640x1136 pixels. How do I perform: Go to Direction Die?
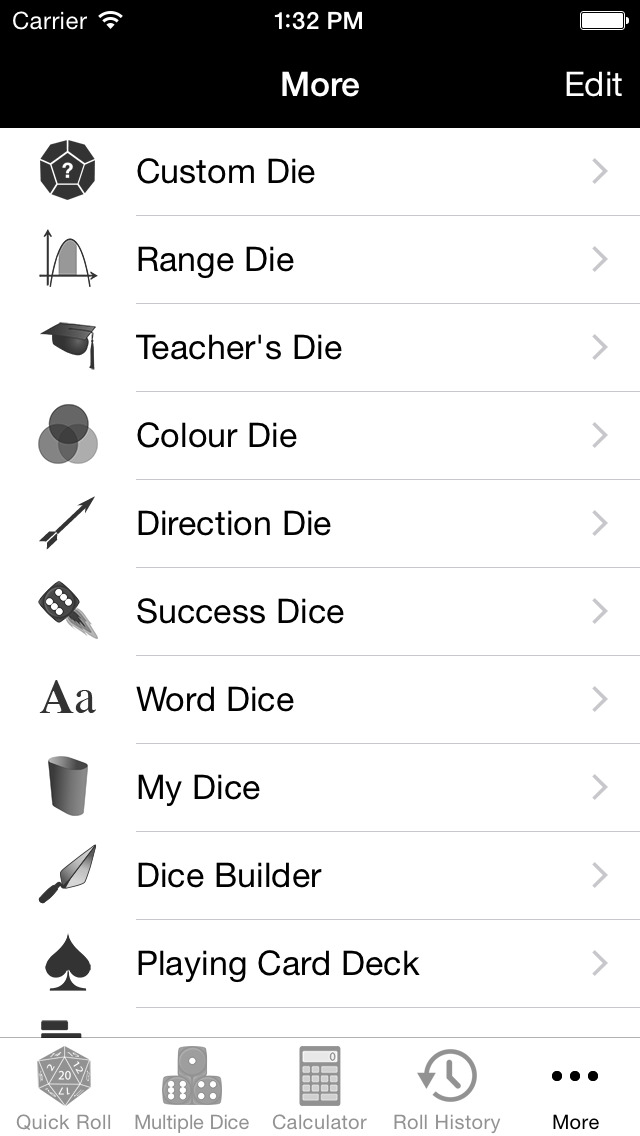tap(320, 524)
